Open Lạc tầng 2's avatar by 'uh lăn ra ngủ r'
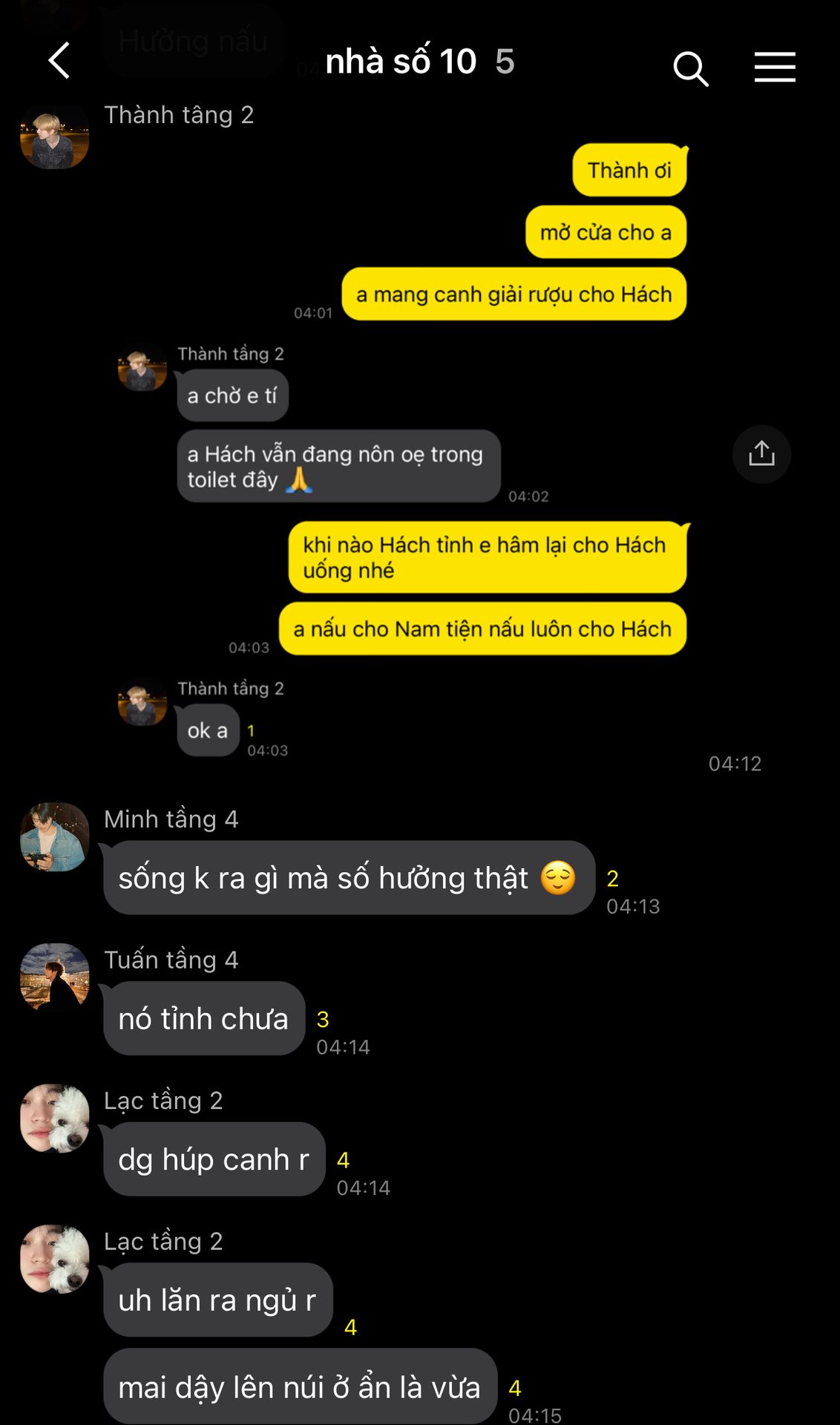This screenshot has height=1425, width=840. coord(55,1259)
